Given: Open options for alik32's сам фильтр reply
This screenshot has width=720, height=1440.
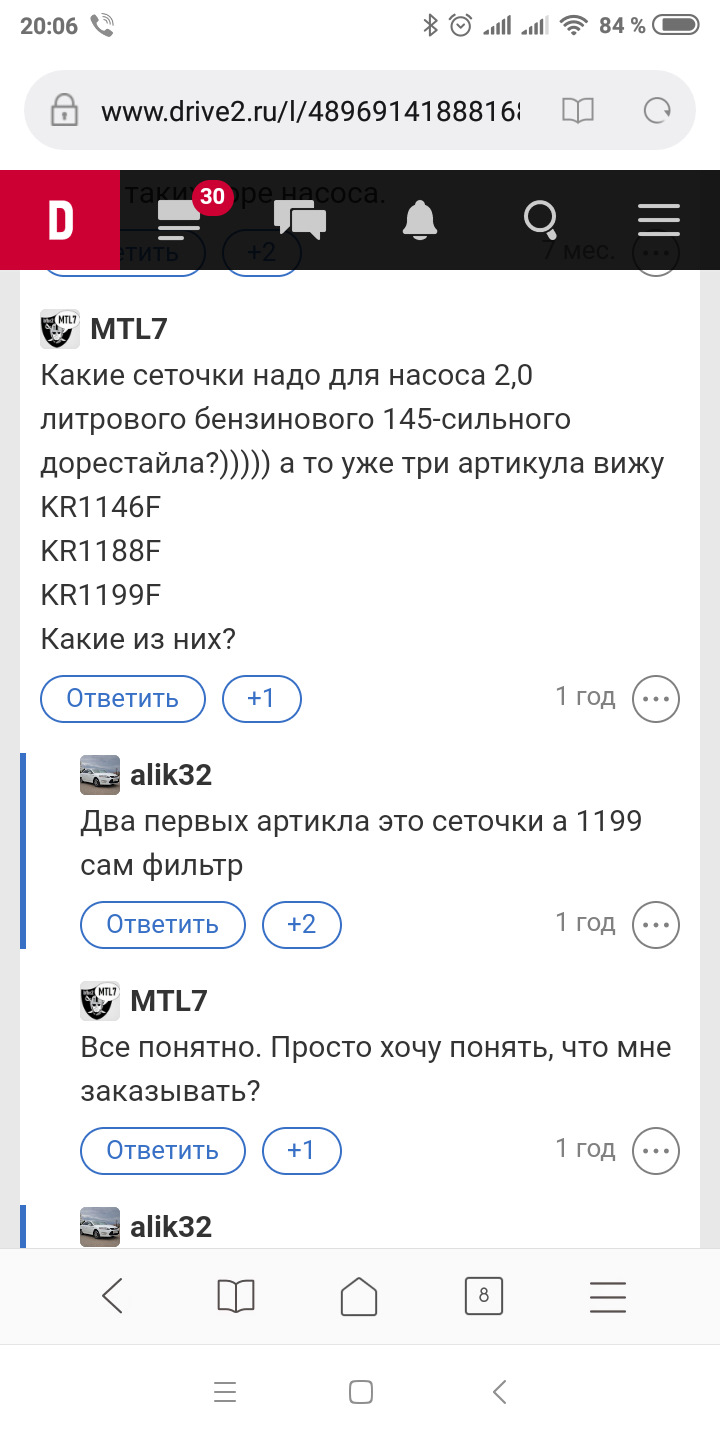Looking at the screenshot, I should [656, 924].
